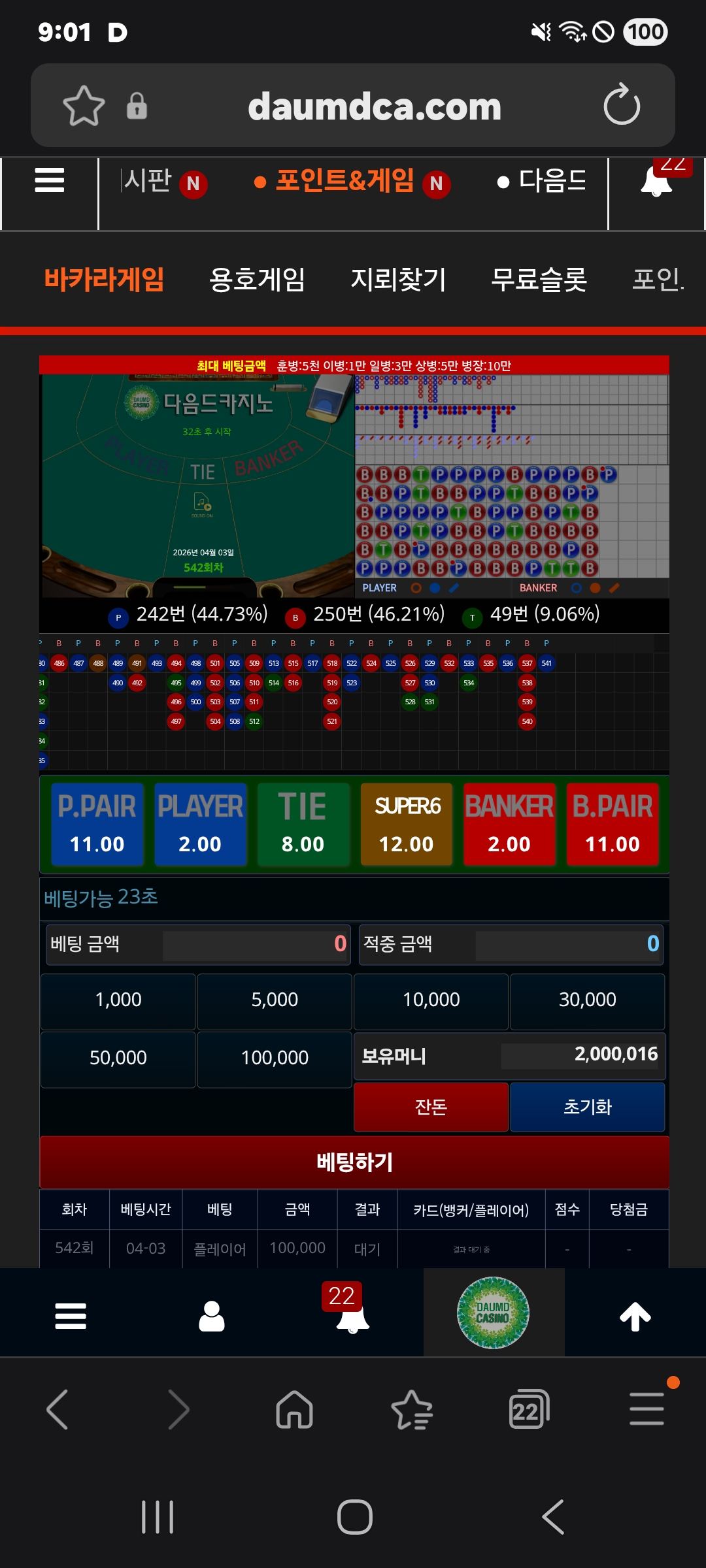Select the P.PAIR 11.00 bet

97,824
